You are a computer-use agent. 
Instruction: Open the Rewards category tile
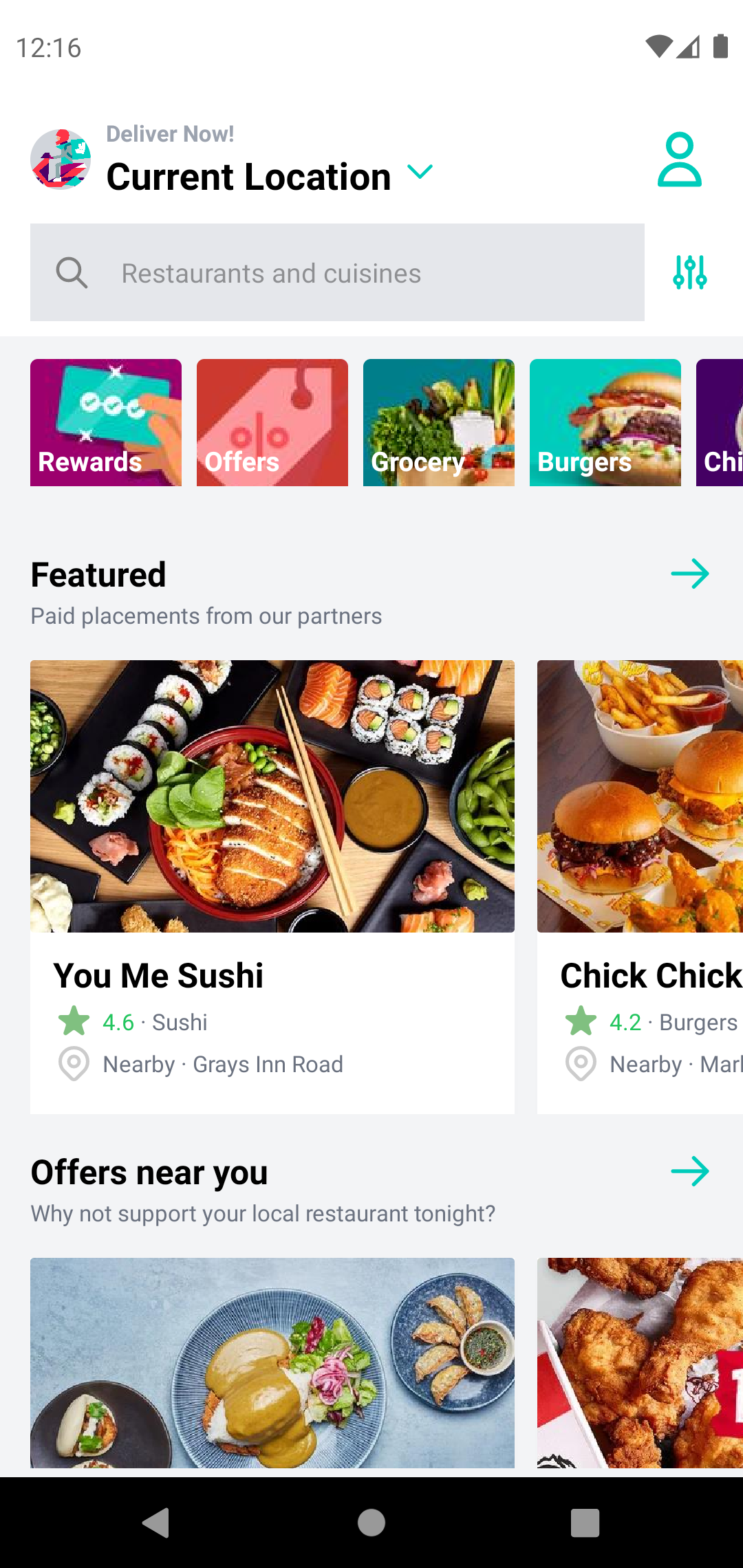(106, 422)
